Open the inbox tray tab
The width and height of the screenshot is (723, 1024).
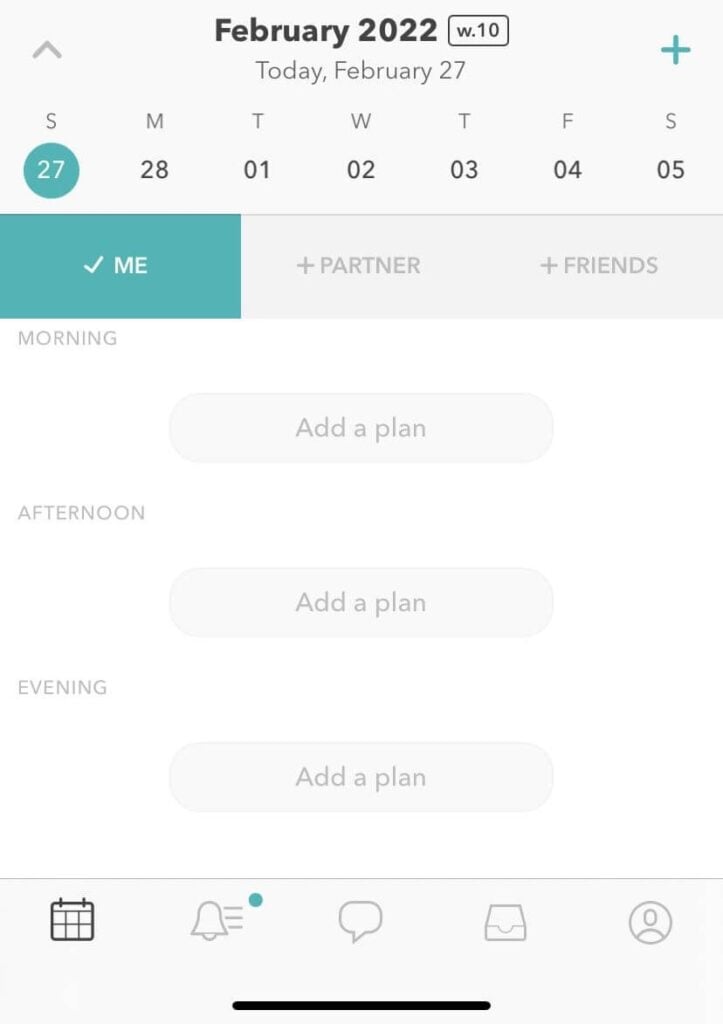tap(505, 921)
